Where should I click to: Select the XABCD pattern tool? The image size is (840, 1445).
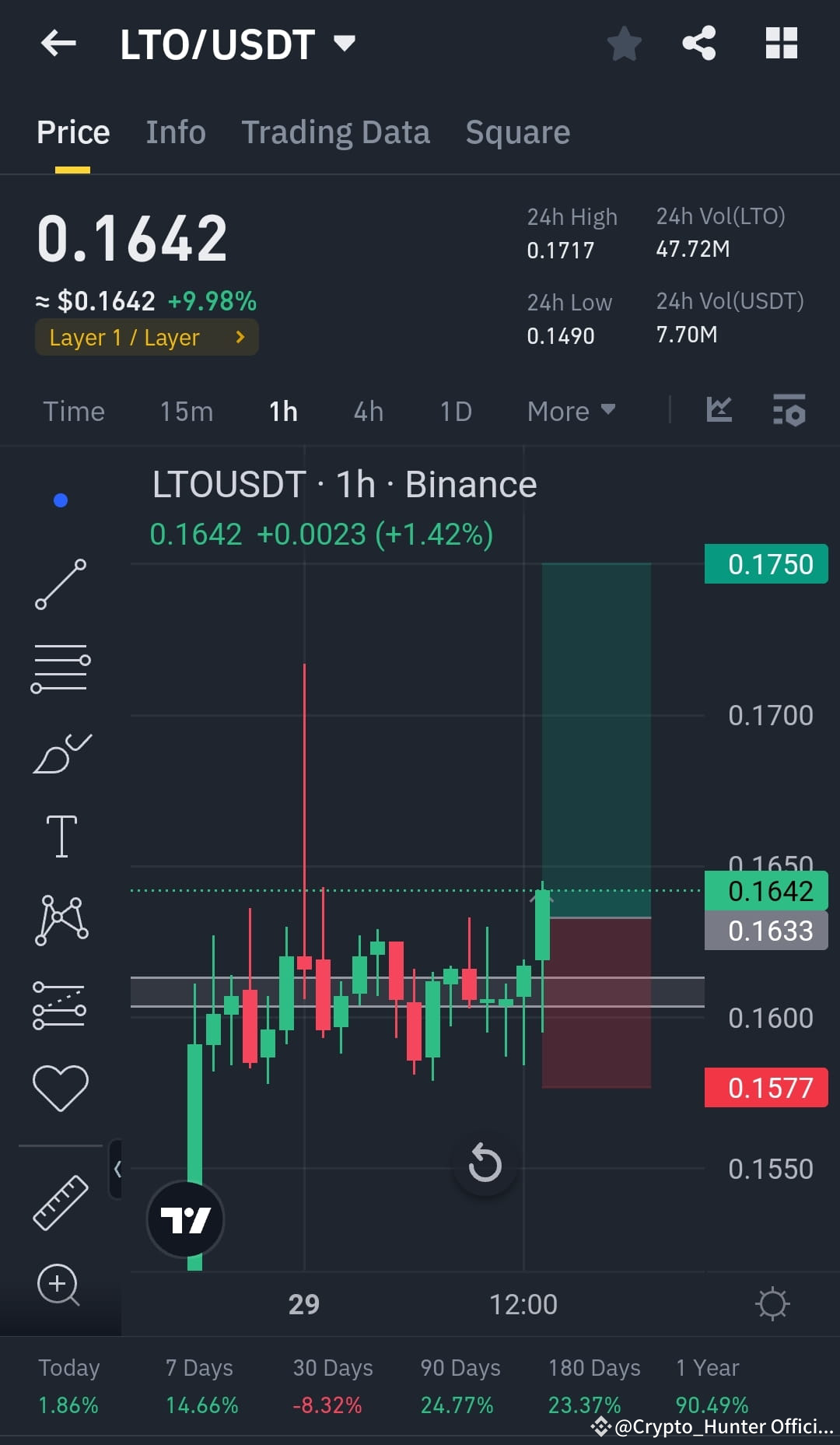point(61,920)
